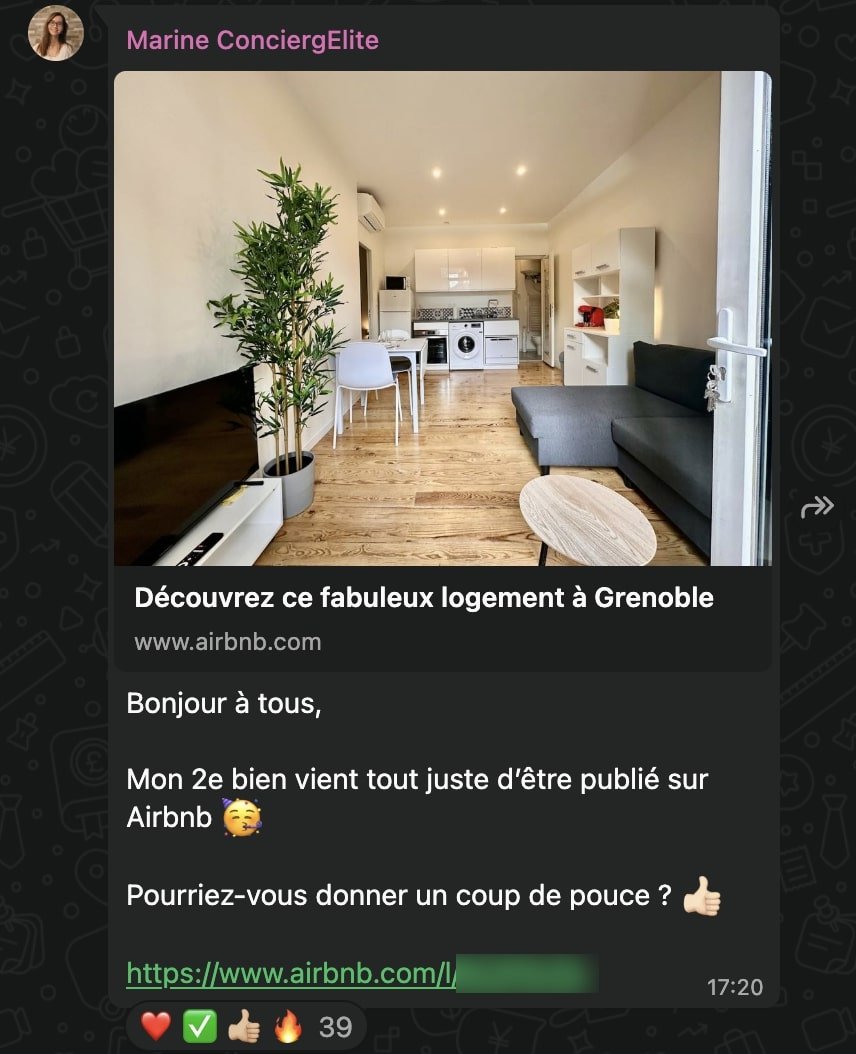View the 39 reactions on the message
856x1054 pixels.
[246, 1026]
